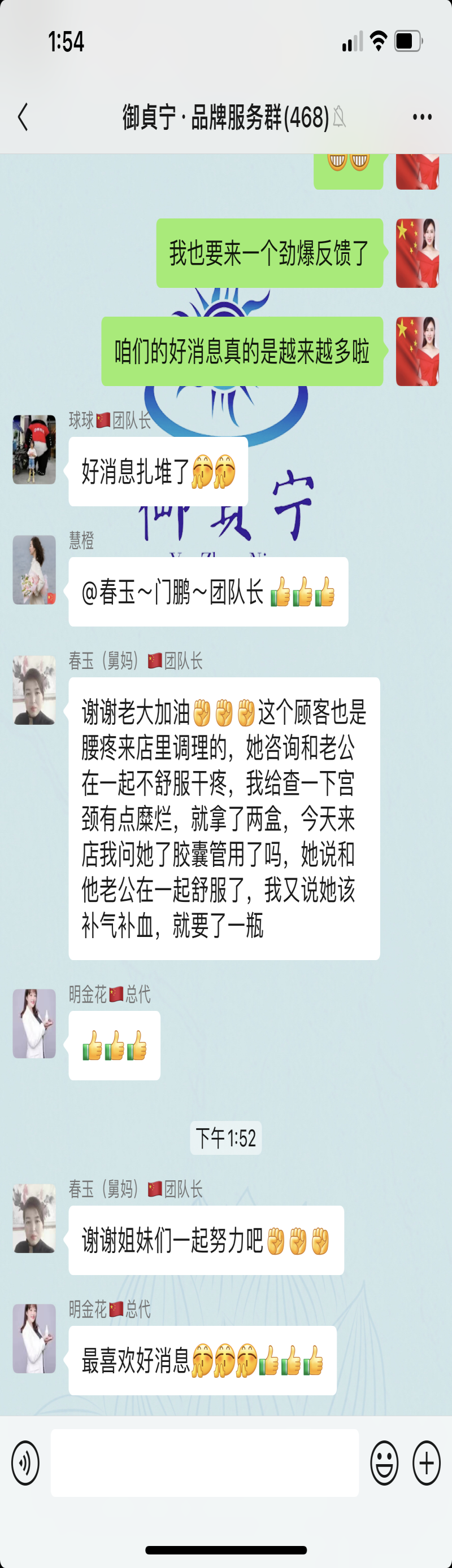This screenshot has width=452, height=1568.
Task: Switch to voice message input
Action: pyautogui.click(x=25, y=1462)
